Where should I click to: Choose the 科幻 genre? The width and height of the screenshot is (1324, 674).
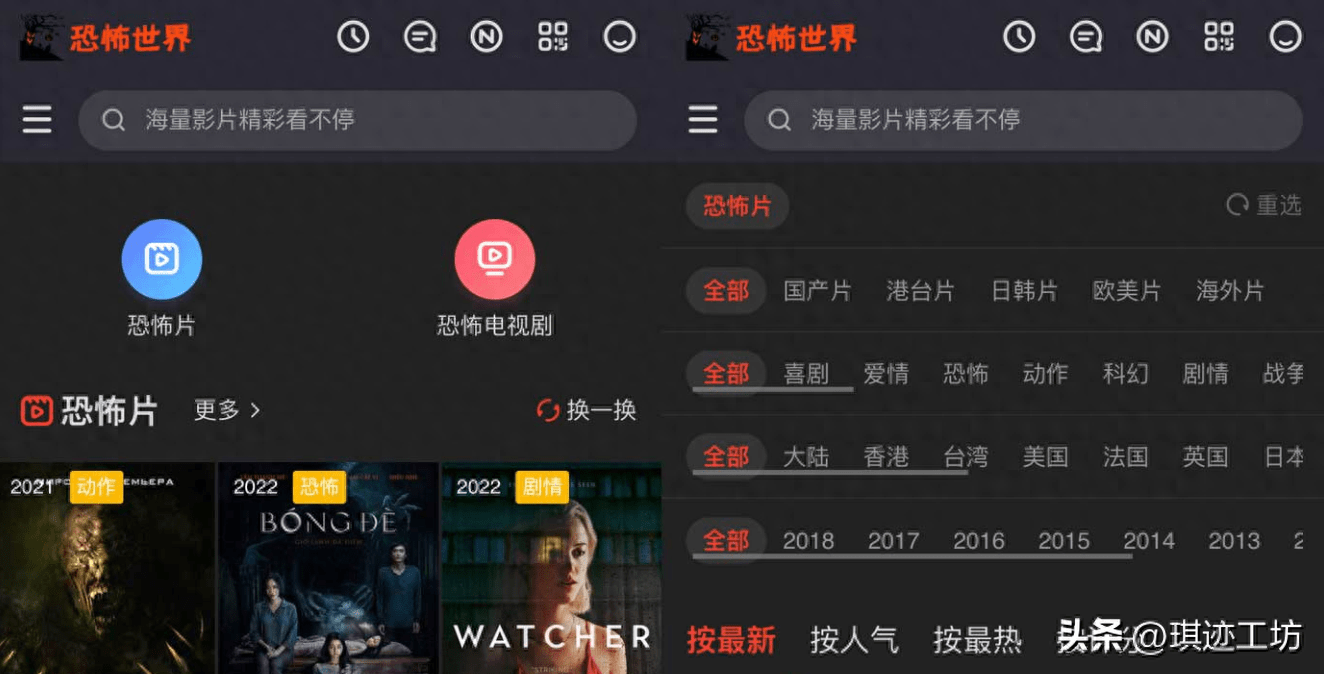tap(1126, 374)
